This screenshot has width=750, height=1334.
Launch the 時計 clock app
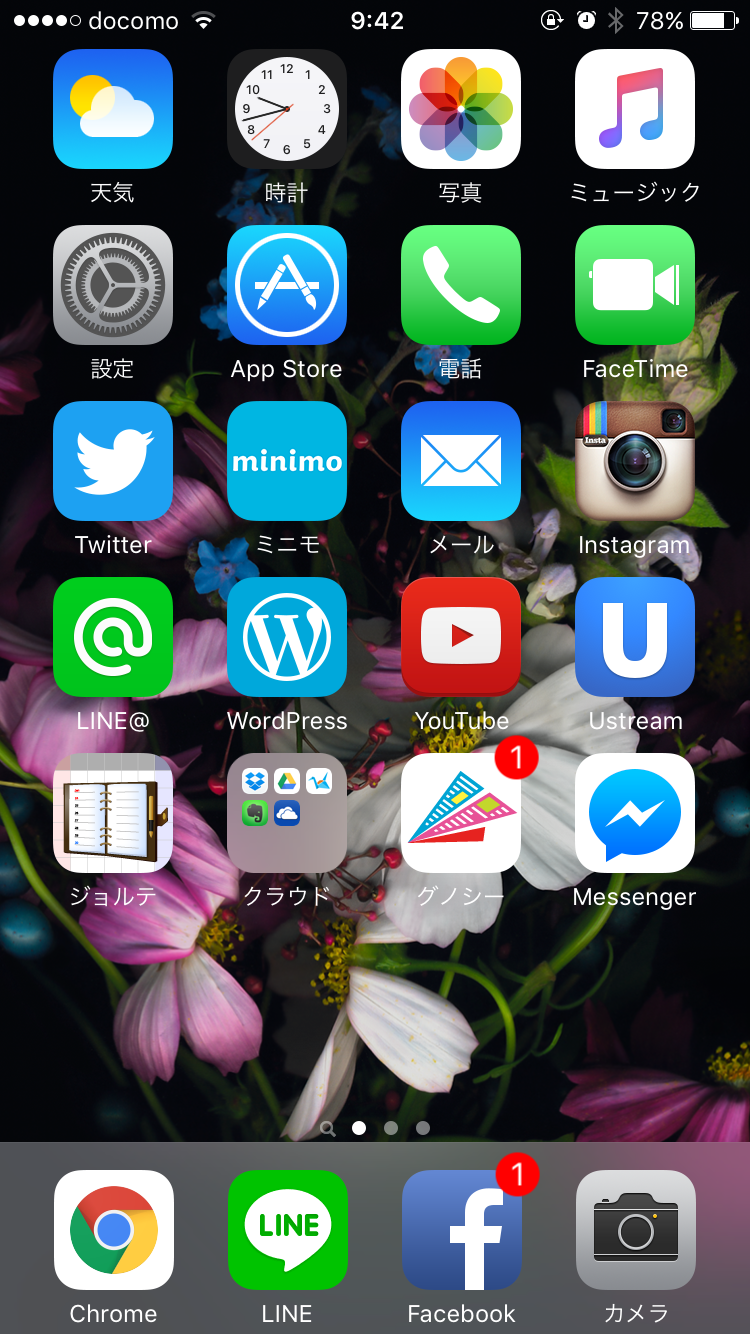pos(287,109)
